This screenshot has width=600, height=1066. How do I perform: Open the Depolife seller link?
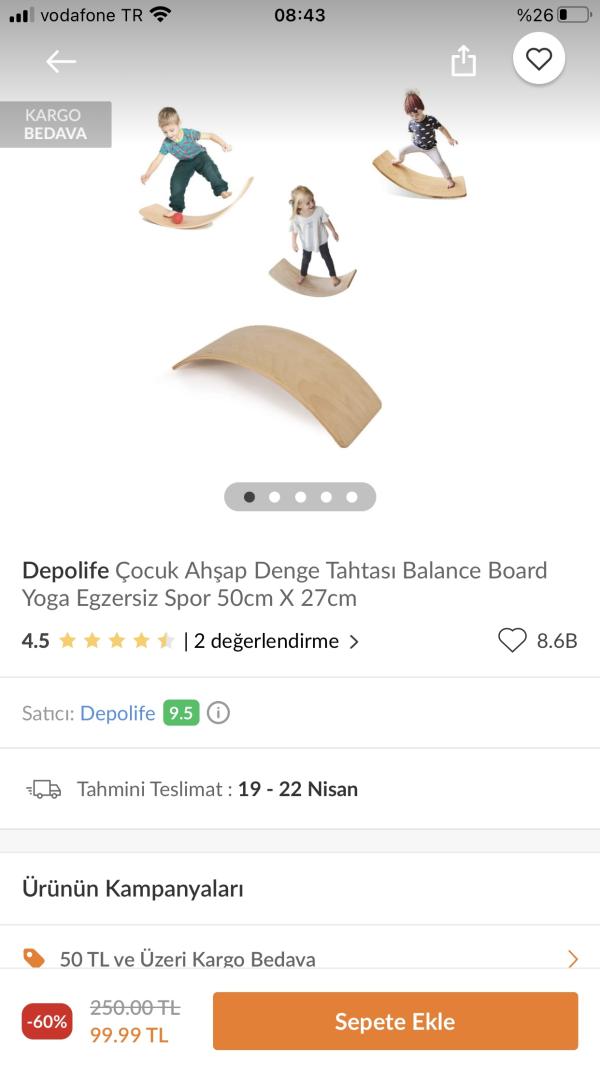[x=118, y=713]
